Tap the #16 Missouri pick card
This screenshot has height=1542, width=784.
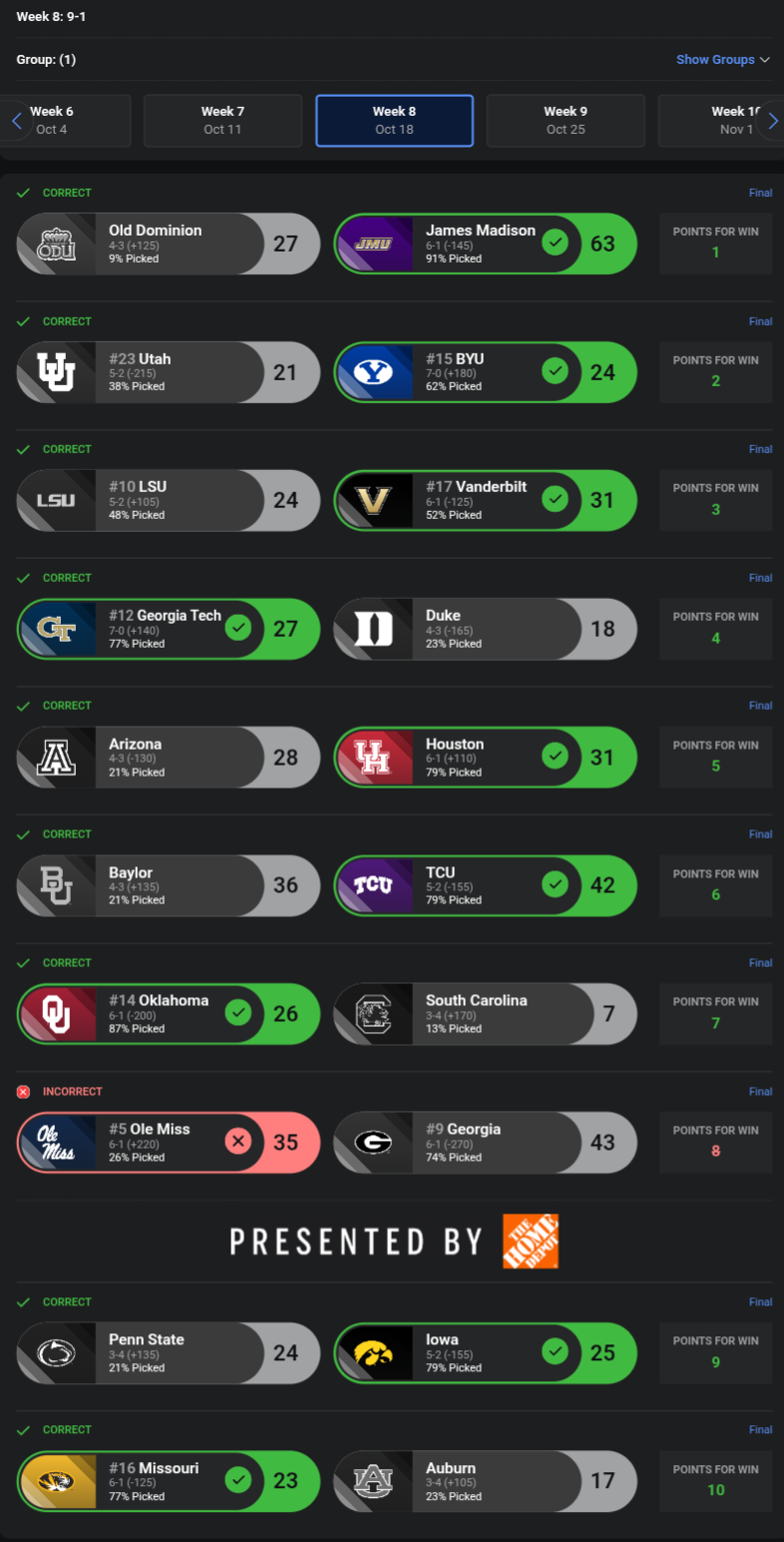168,1481
